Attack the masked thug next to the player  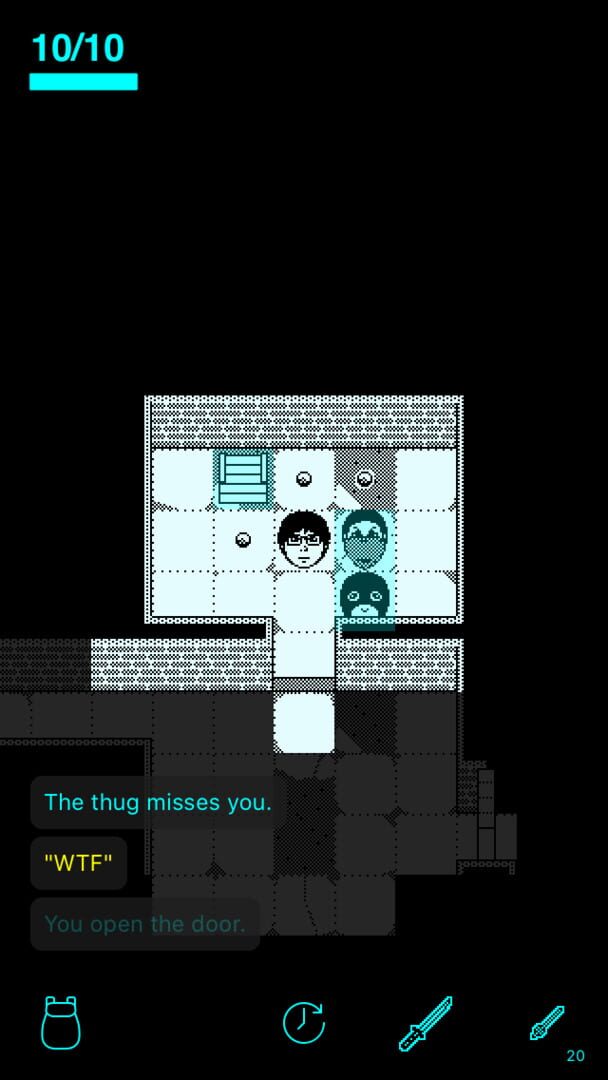(365, 541)
